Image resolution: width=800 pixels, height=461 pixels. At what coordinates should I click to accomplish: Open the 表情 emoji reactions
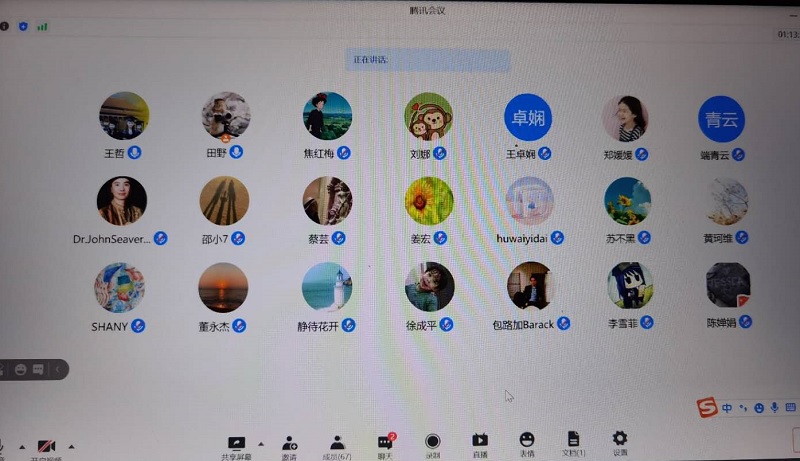527,443
